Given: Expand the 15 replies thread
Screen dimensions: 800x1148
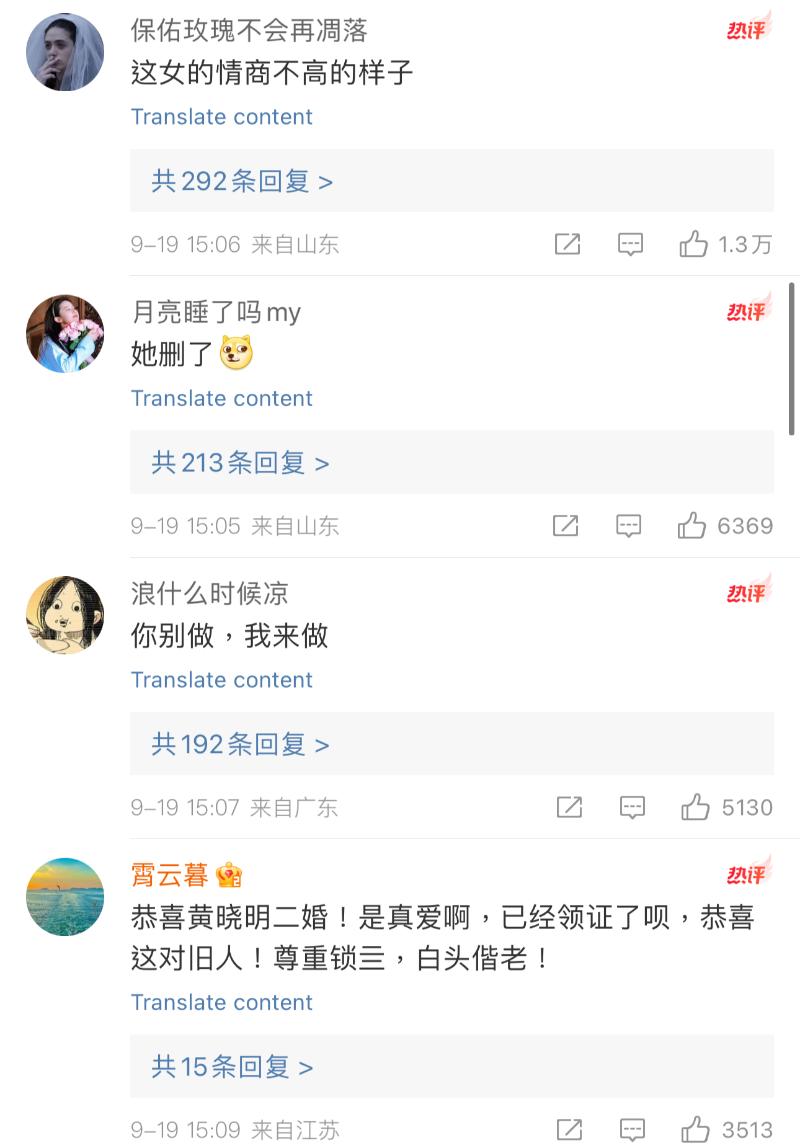Looking at the screenshot, I should point(232,1067).
